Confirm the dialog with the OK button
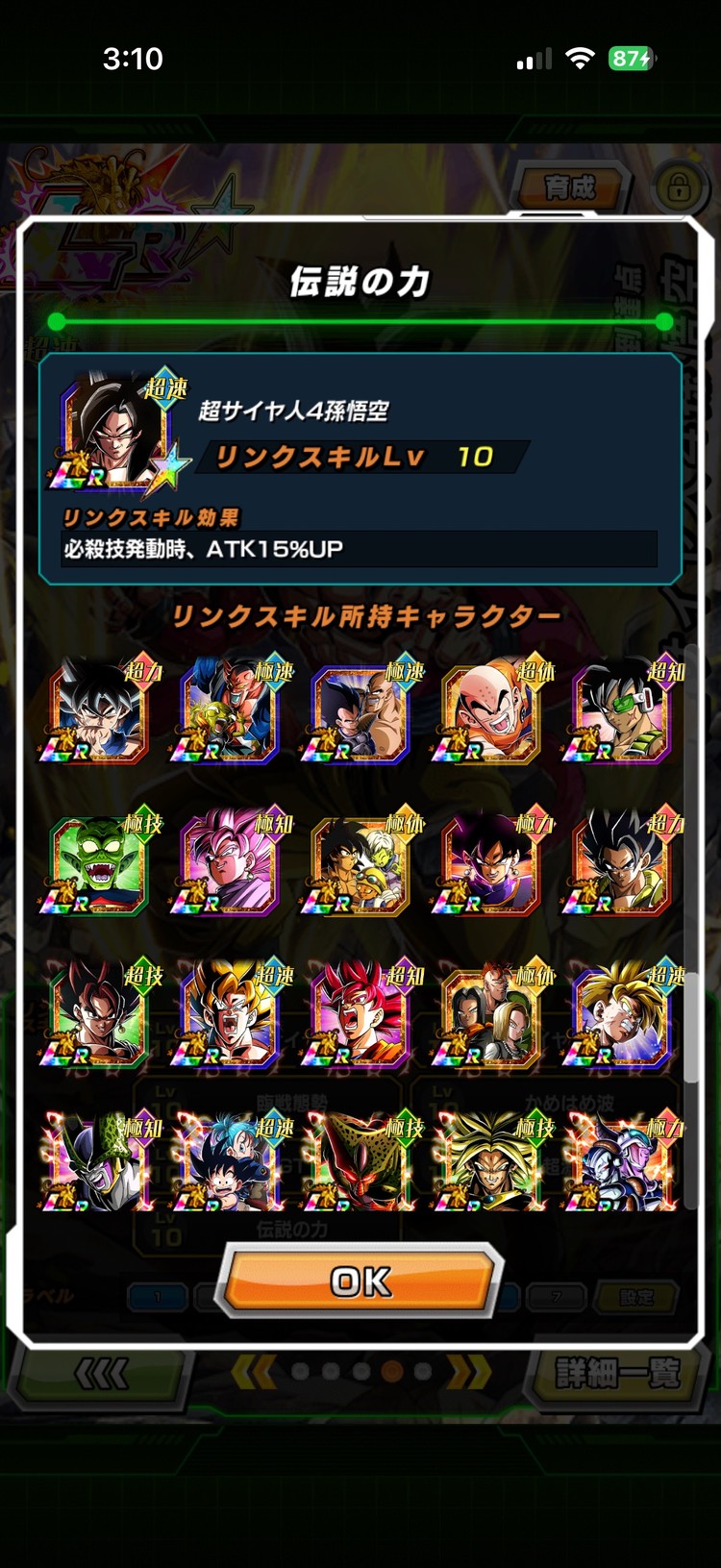This screenshot has width=721, height=1568. coord(360,1280)
